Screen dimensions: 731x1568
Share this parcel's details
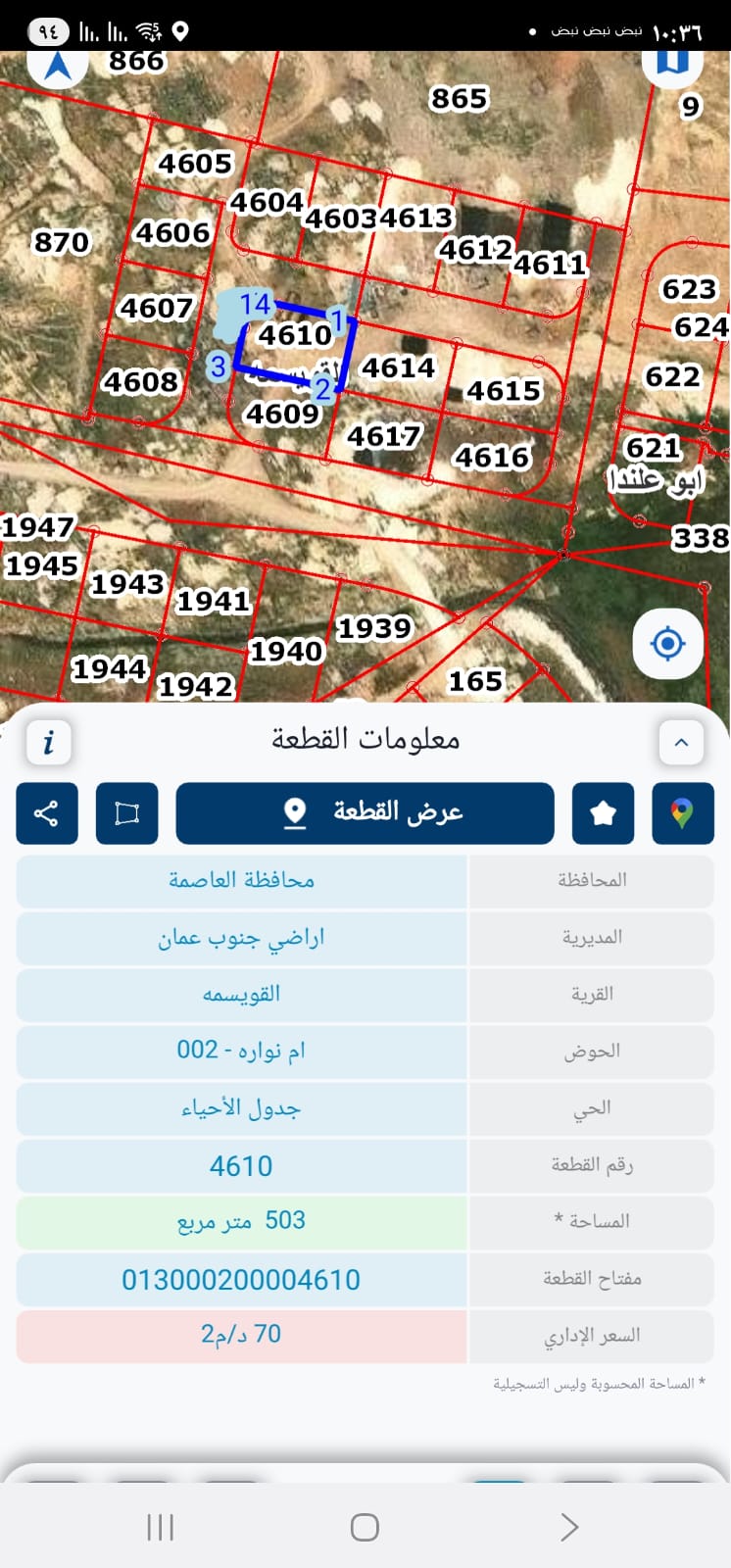[x=47, y=813]
